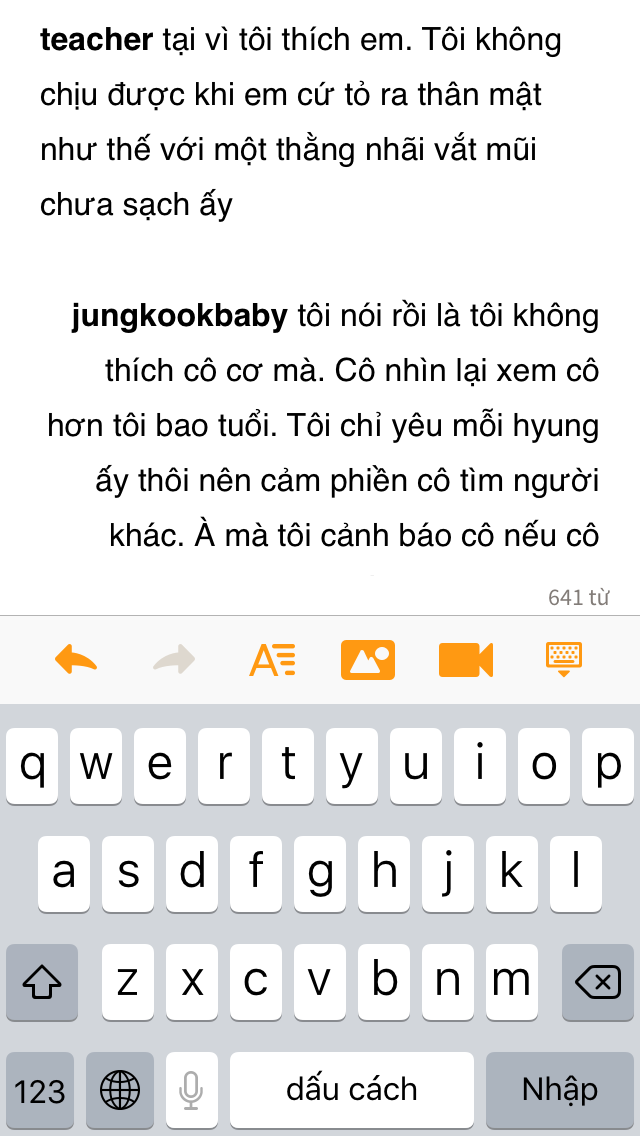640x1136 pixels.
Task: Change keyboard language with globe key
Action: (120, 1090)
